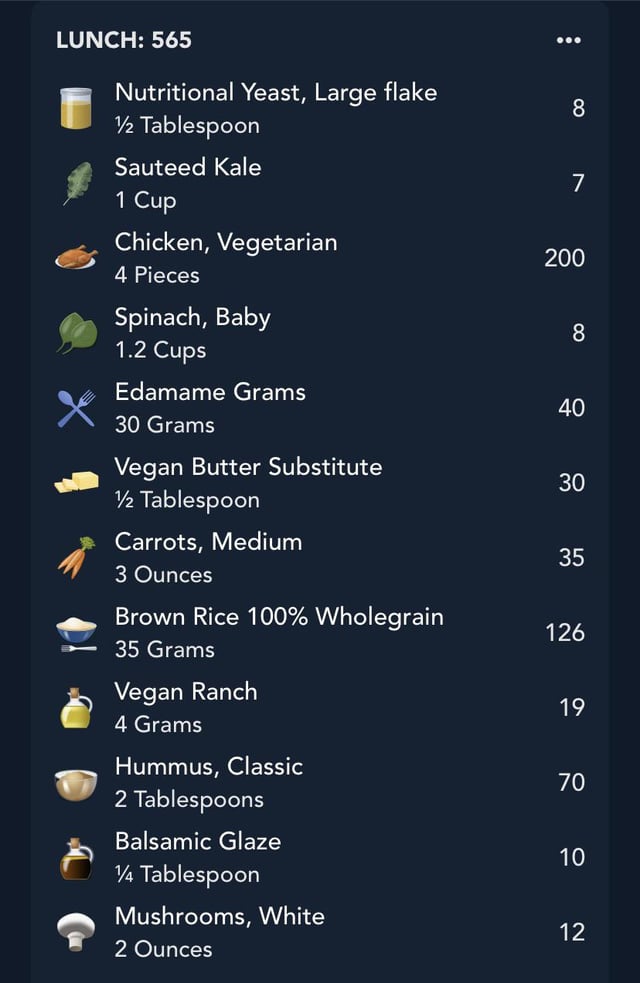Open the Edamame Grams entry
The height and width of the screenshot is (983, 640).
click(x=210, y=408)
